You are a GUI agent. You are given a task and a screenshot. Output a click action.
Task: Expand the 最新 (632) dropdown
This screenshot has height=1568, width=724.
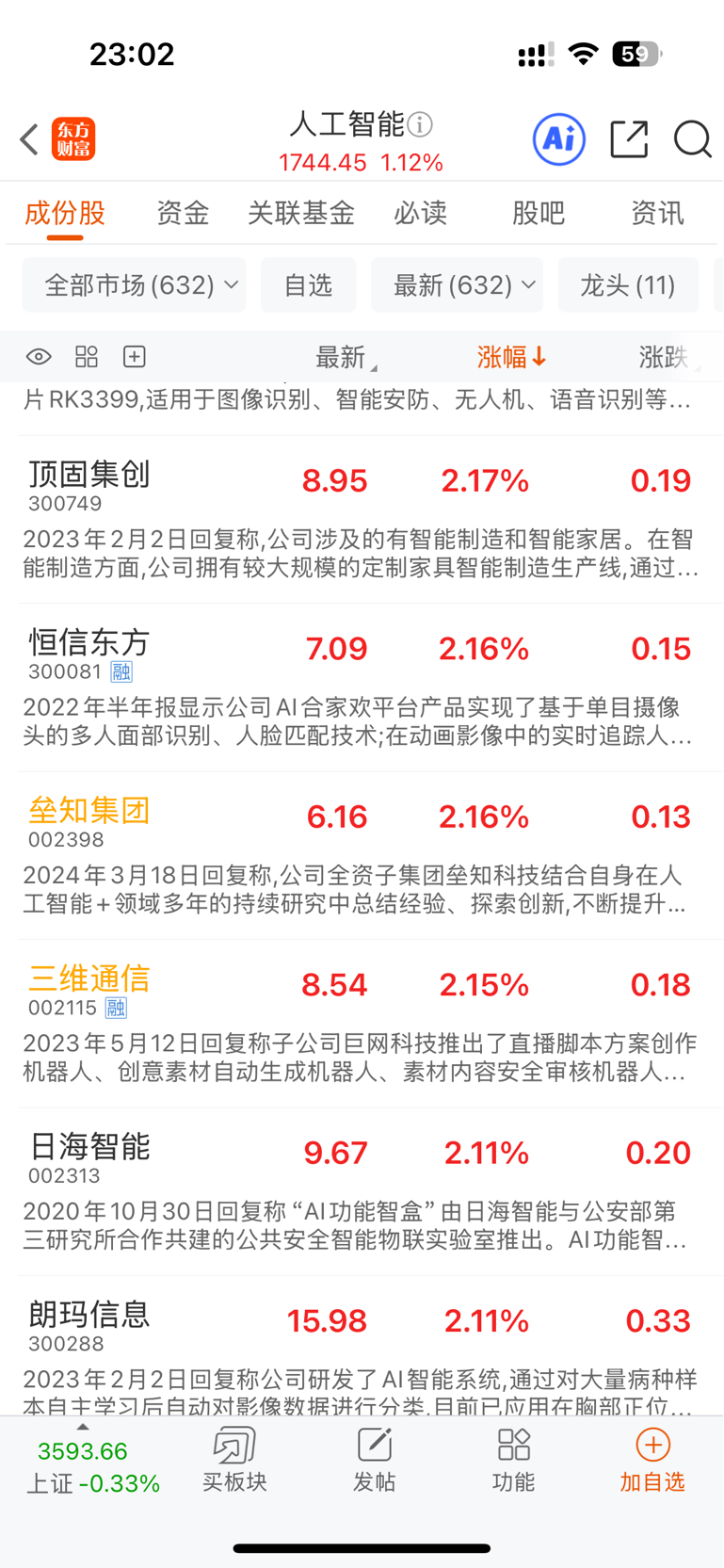click(x=457, y=284)
